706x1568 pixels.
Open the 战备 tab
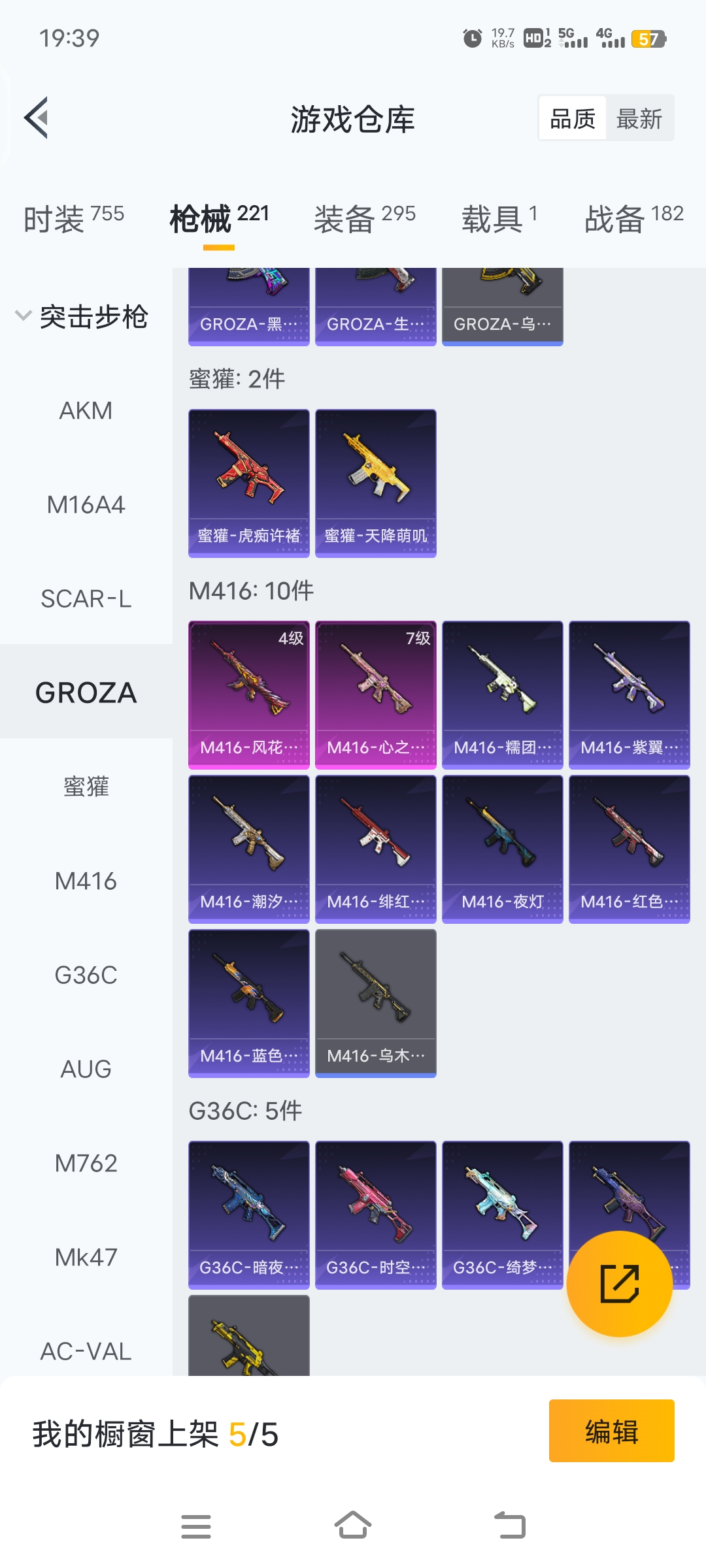[634, 218]
